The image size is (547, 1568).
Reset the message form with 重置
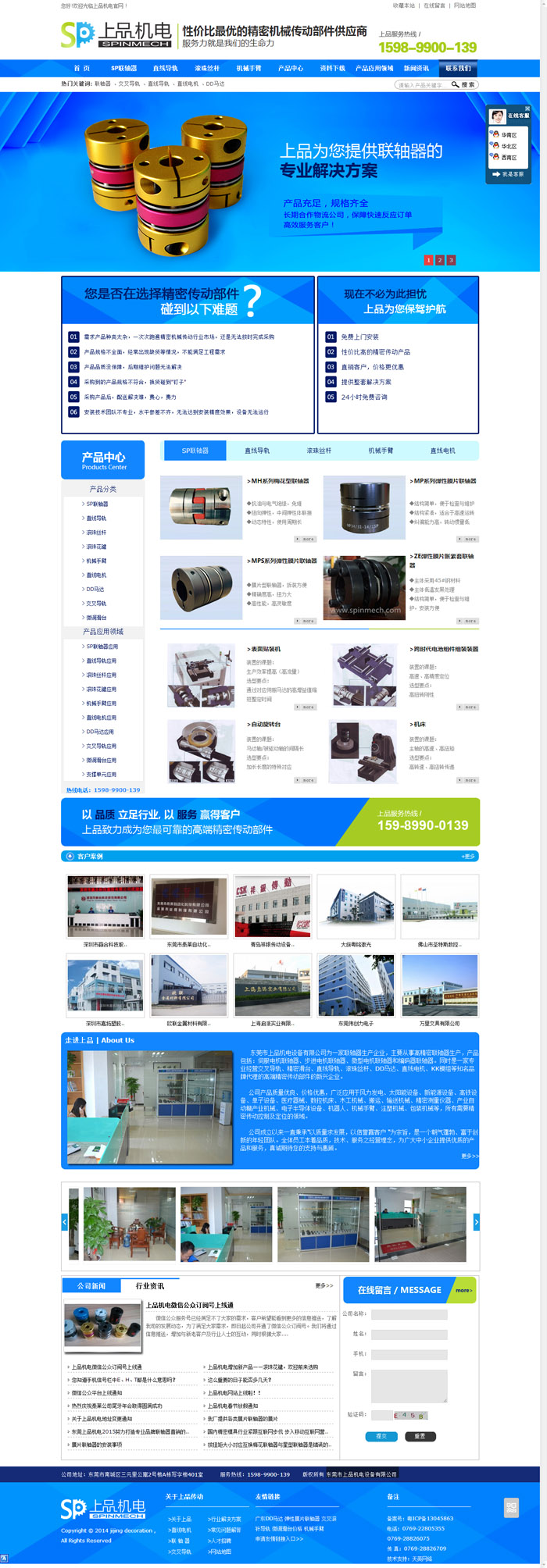pyautogui.click(x=420, y=1436)
